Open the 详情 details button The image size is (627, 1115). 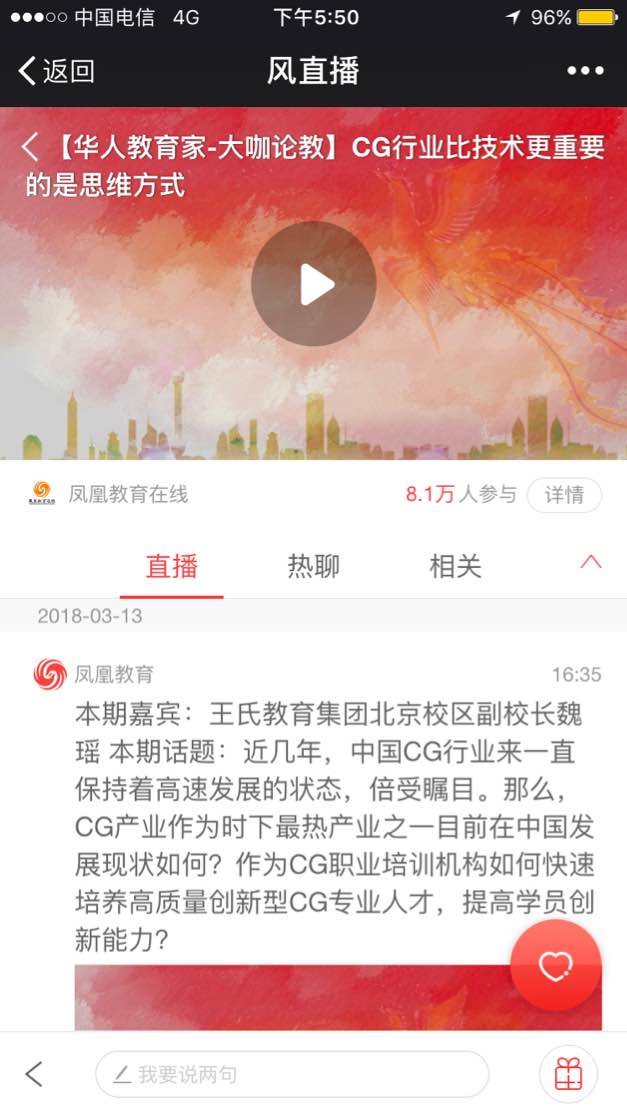tap(564, 495)
